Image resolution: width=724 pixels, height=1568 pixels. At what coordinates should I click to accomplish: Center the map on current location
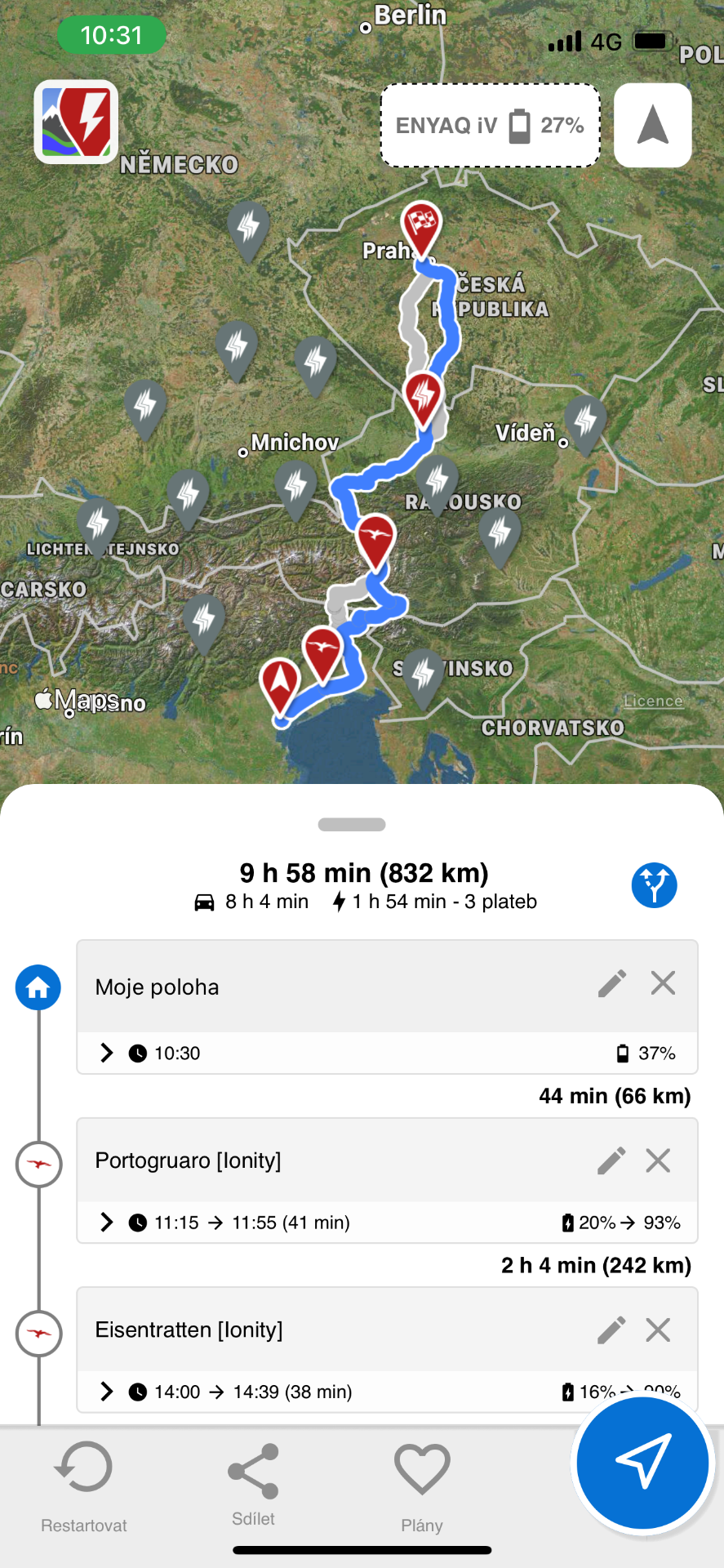pyautogui.click(x=653, y=126)
